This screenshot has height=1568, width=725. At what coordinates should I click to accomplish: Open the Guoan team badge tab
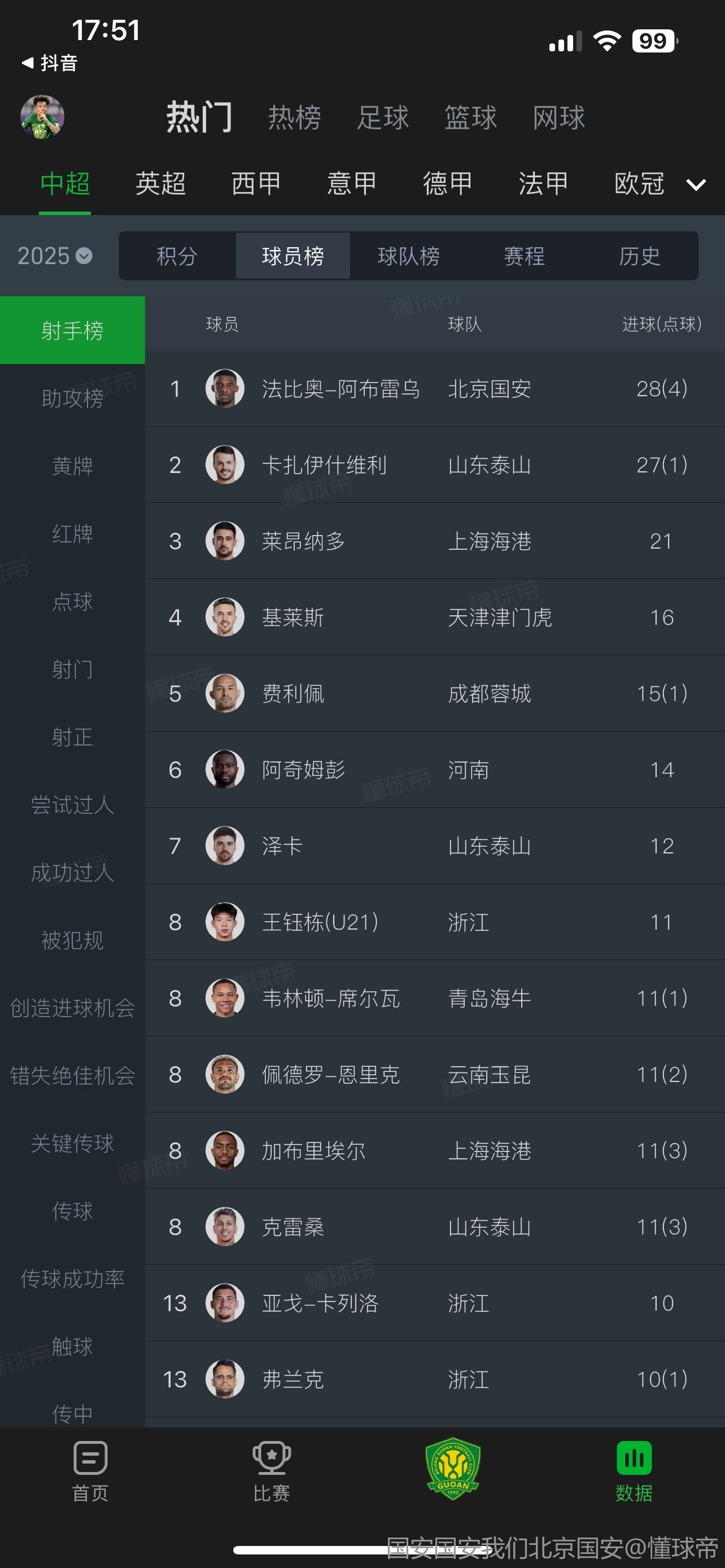tap(452, 1468)
